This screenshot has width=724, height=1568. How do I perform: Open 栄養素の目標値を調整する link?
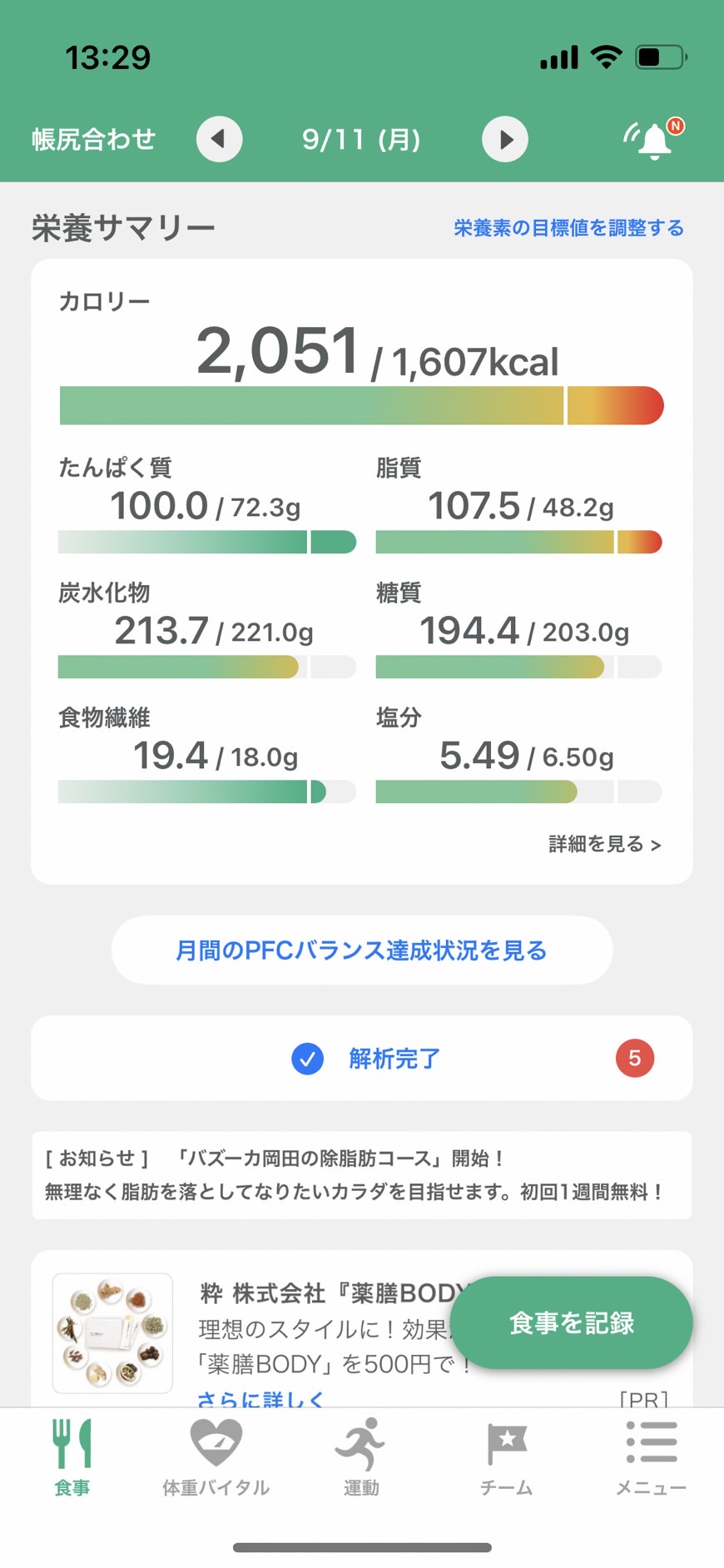tap(568, 227)
